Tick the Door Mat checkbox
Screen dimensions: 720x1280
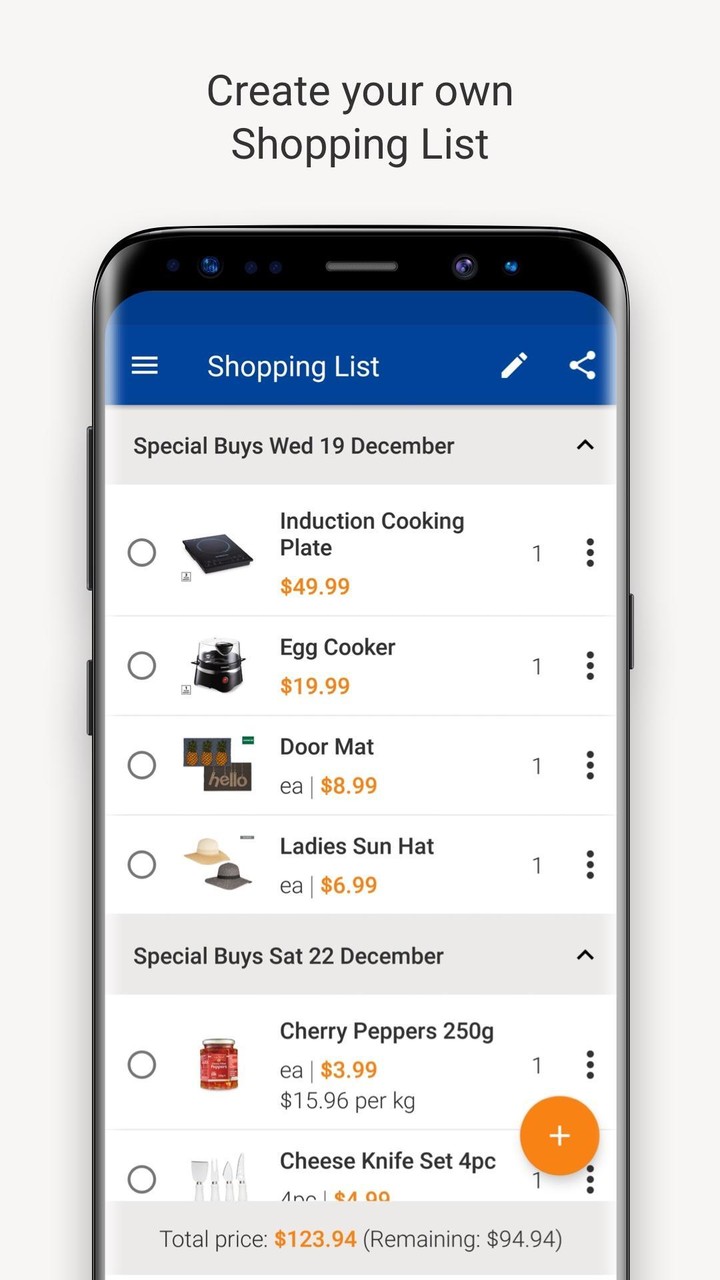pyautogui.click(x=141, y=765)
